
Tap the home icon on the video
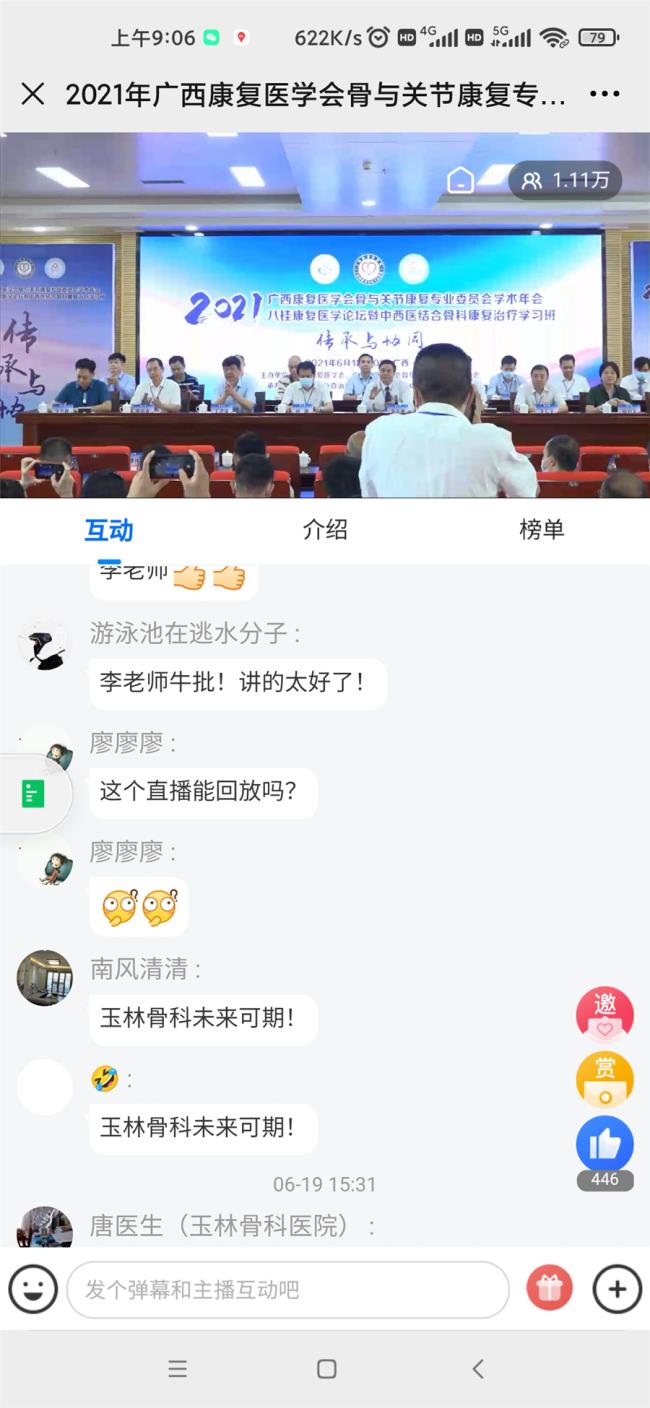[x=460, y=180]
